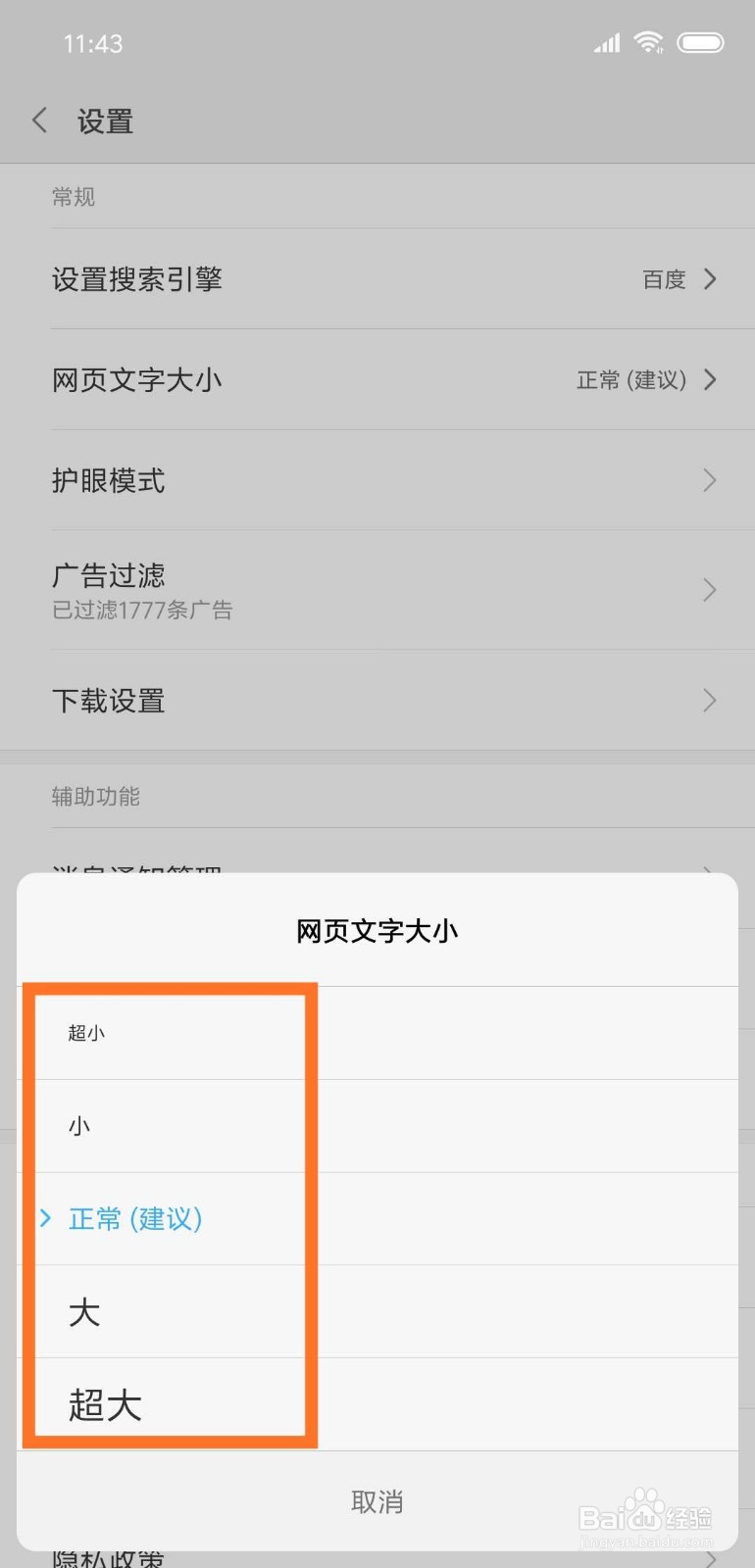Click the 网页文字大小 dialog title
The width and height of the screenshot is (755, 1568).
point(377,931)
